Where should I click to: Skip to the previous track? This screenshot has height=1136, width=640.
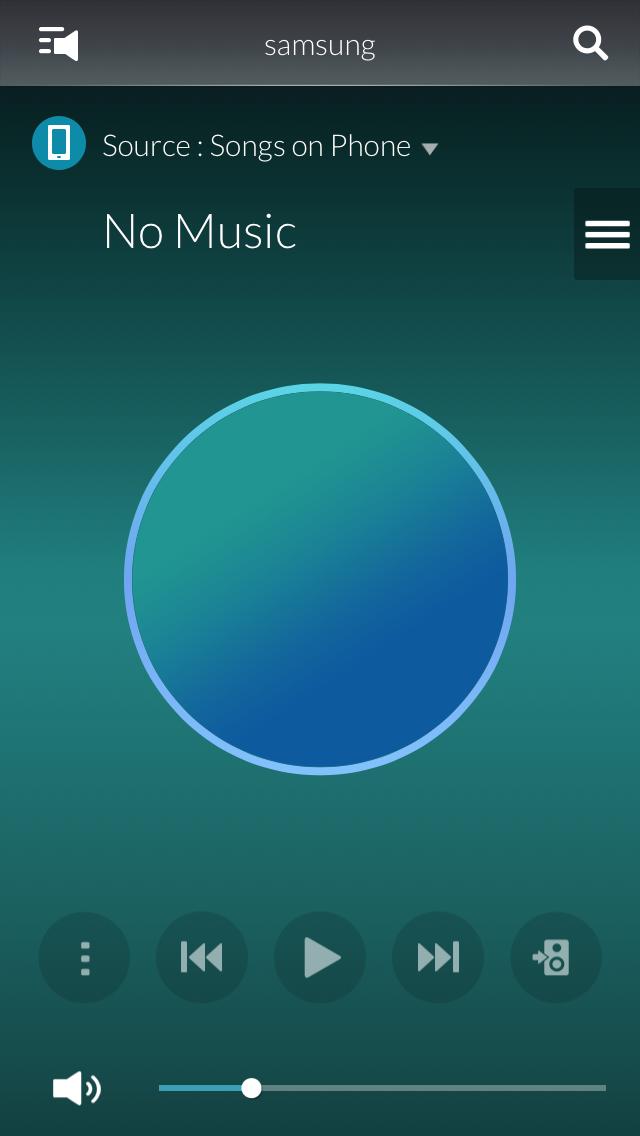coord(202,958)
